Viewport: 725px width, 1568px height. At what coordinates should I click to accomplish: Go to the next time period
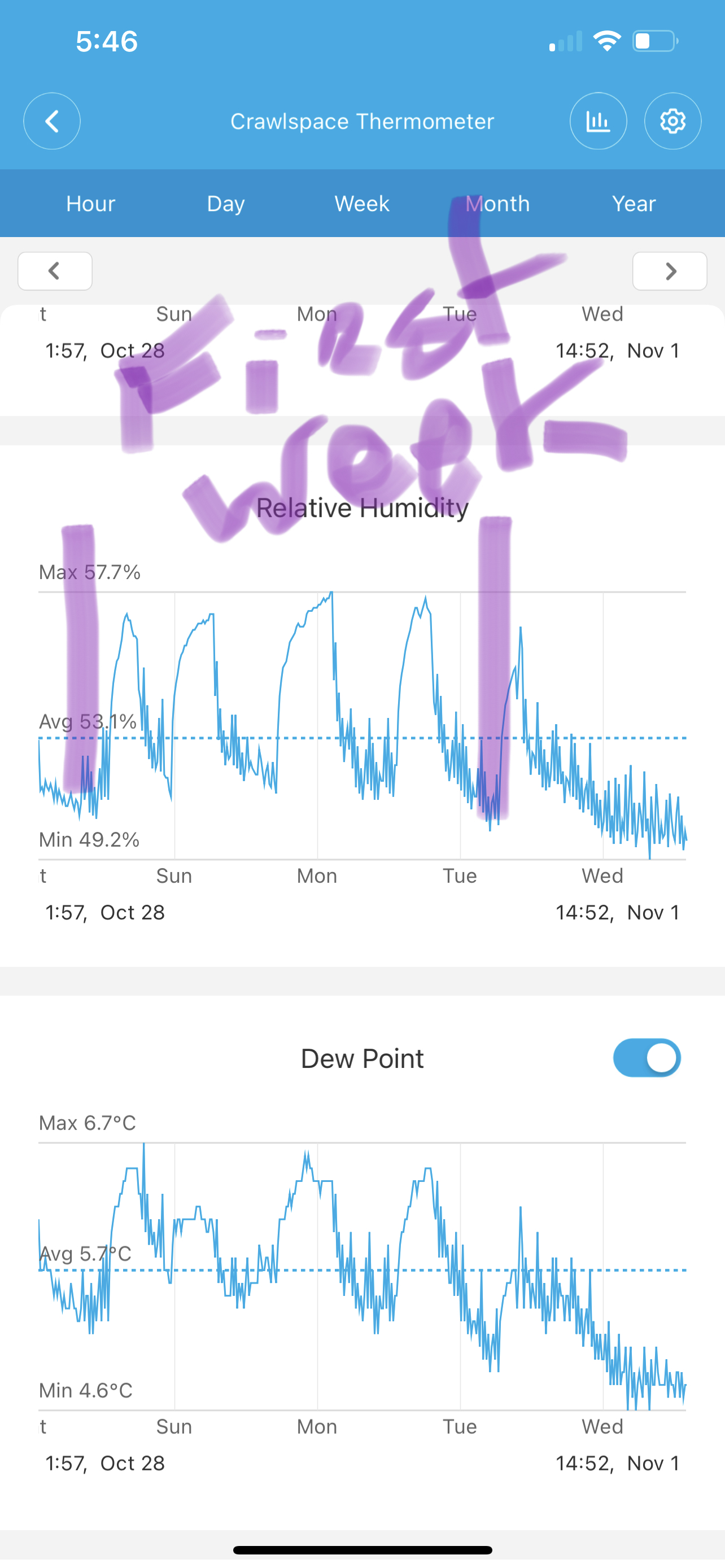click(x=670, y=271)
